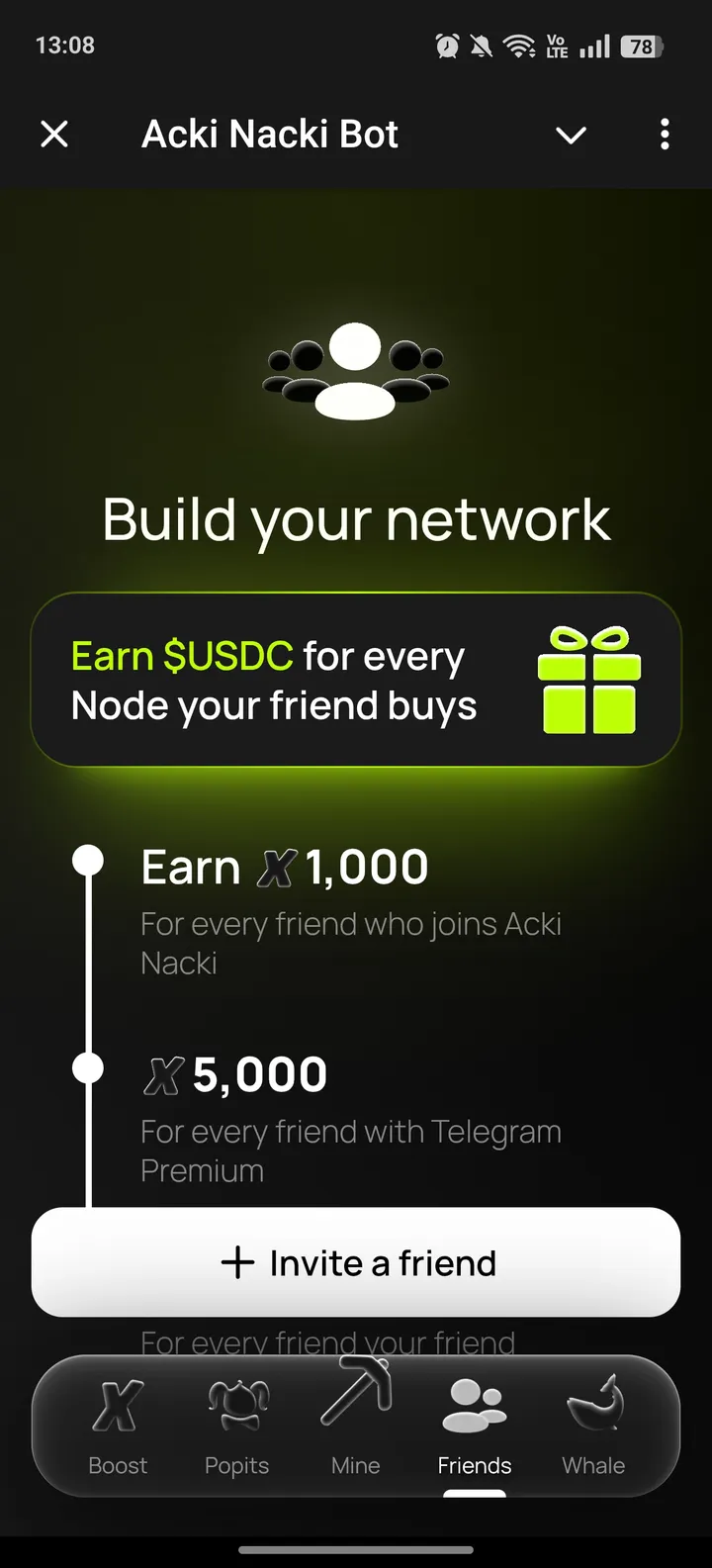The height and width of the screenshot is (1568, 712).
Task: Tap the Invite a friend button
Action: coord(355,1262)
